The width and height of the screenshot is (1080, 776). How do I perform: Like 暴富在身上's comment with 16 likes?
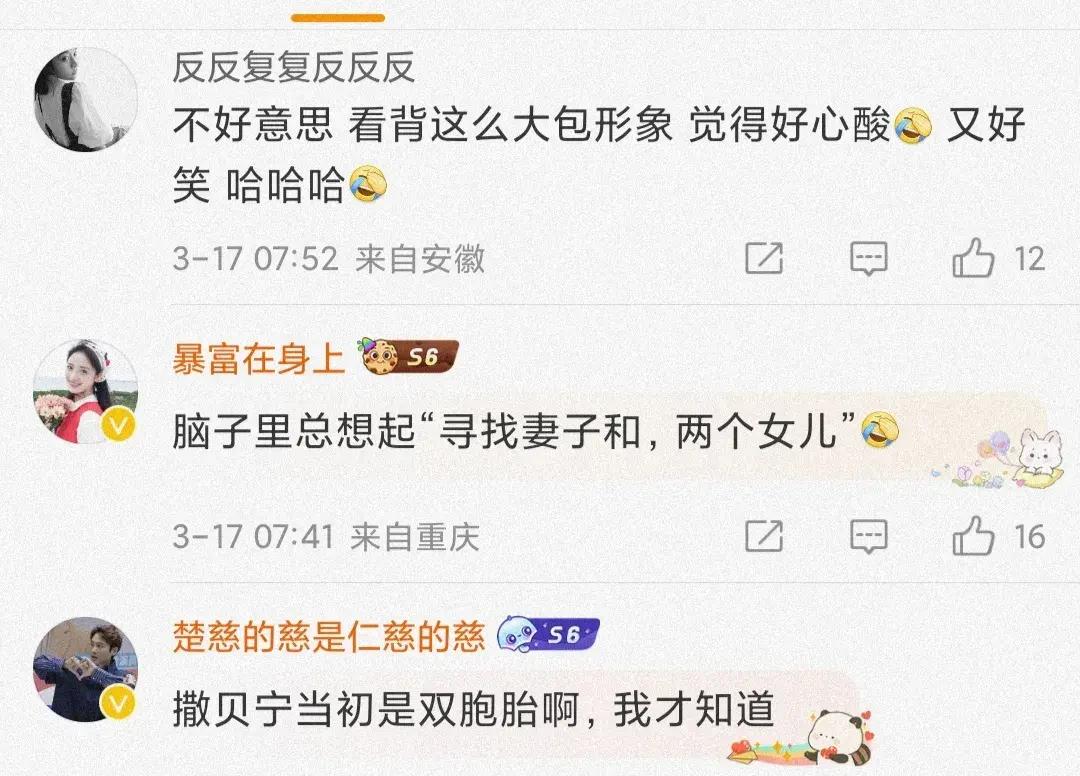(973, 537)
